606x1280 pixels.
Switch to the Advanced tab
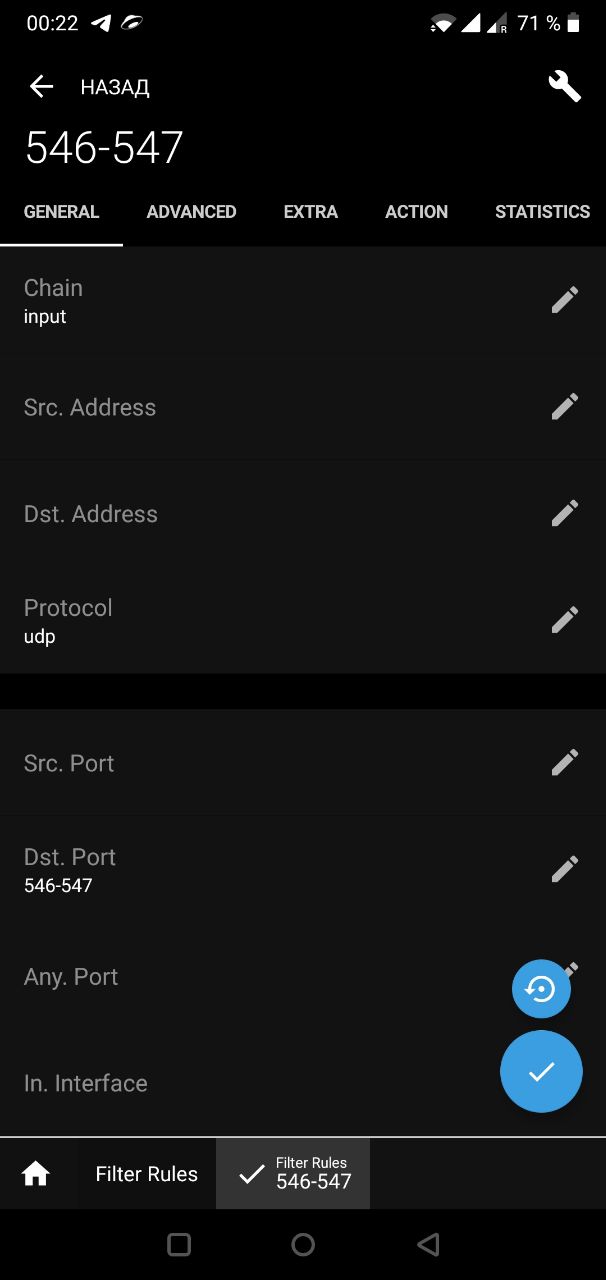click(x=191, y=212)
